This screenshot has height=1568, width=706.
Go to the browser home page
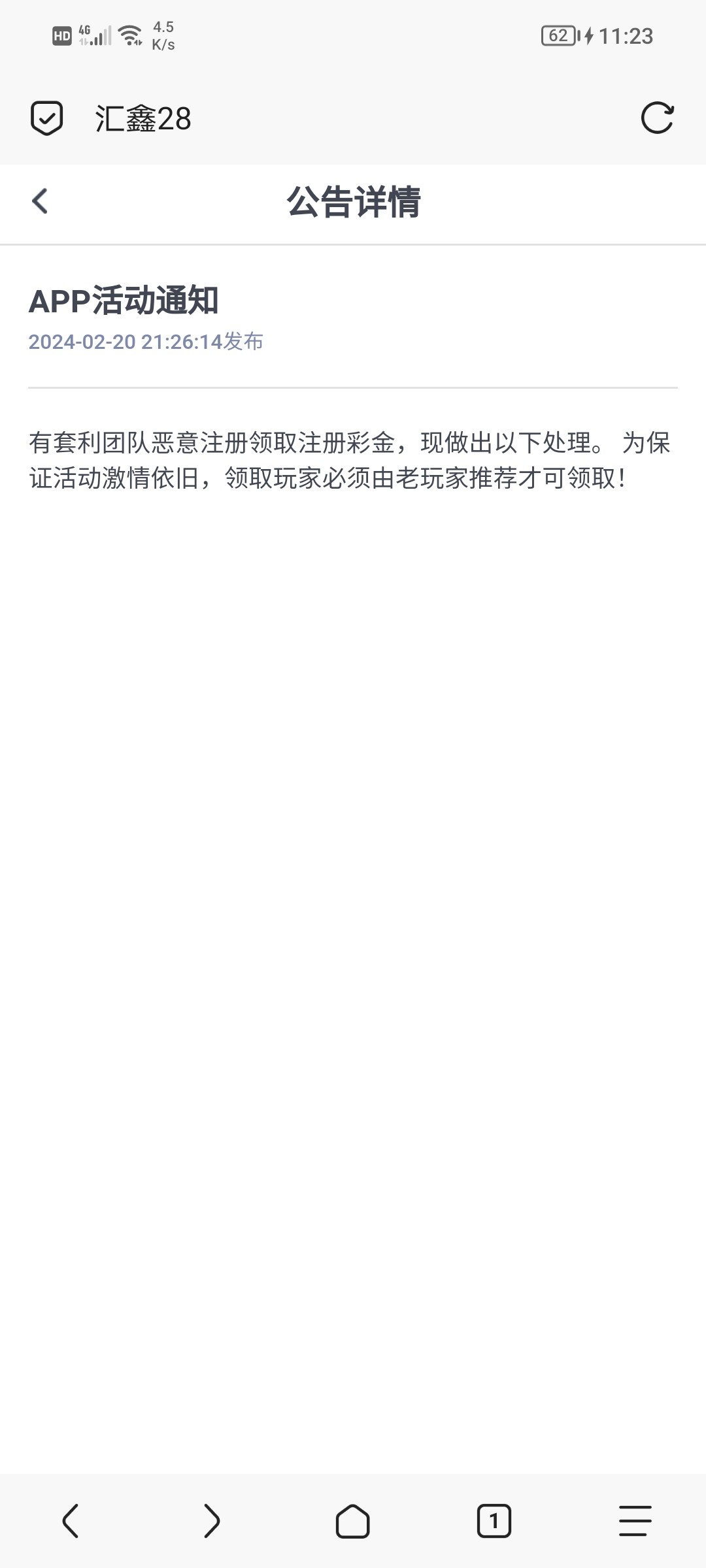point(352,1521)
